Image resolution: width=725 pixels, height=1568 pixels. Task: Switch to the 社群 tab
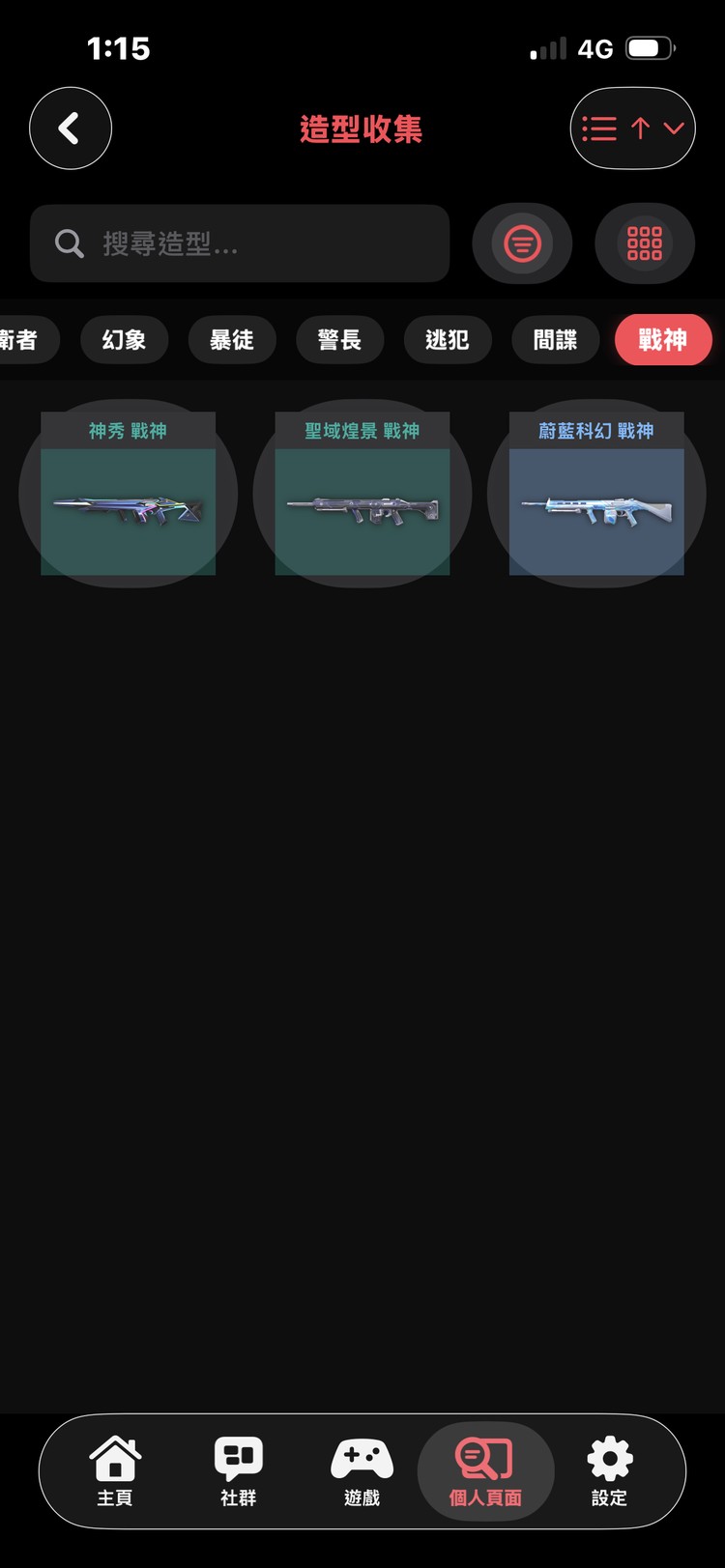pos(238,1471)
